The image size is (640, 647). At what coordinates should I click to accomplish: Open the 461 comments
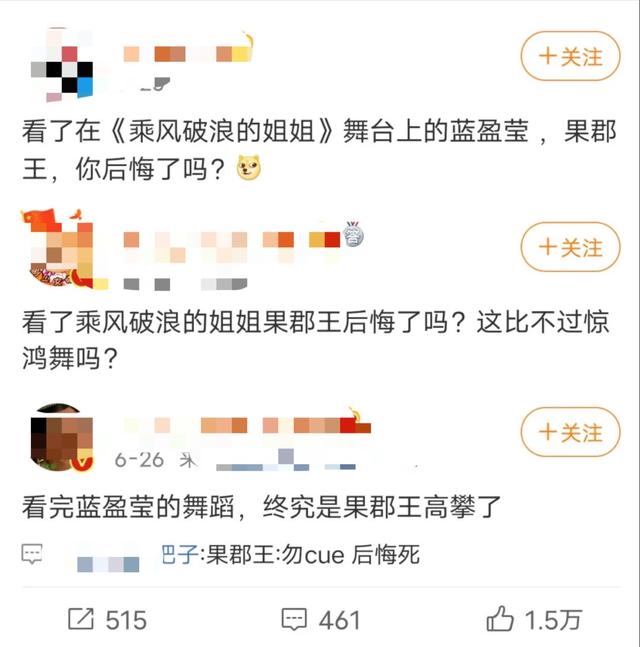(320, 619)
